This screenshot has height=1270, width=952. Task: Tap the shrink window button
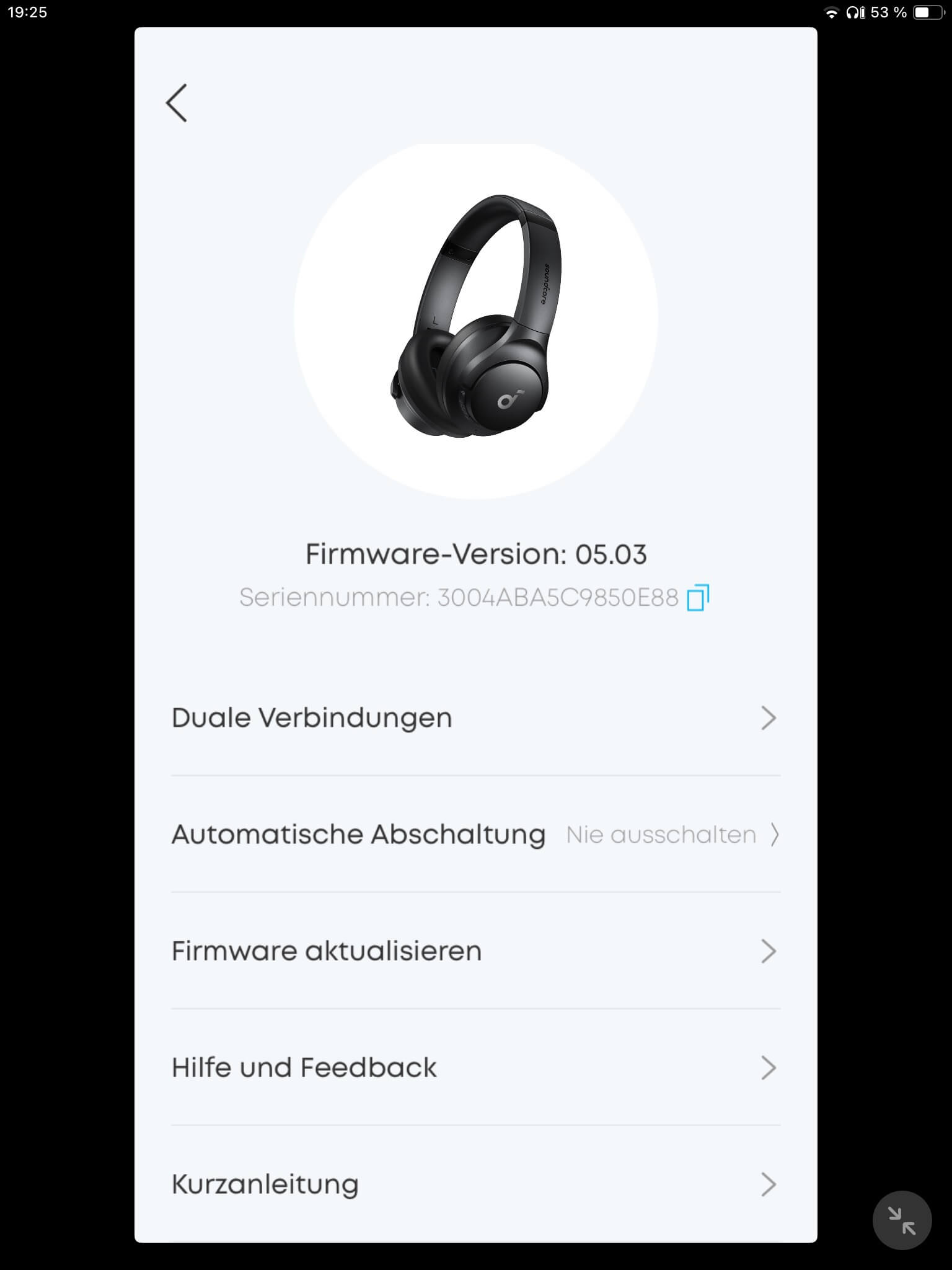(x=901, y=1220)
